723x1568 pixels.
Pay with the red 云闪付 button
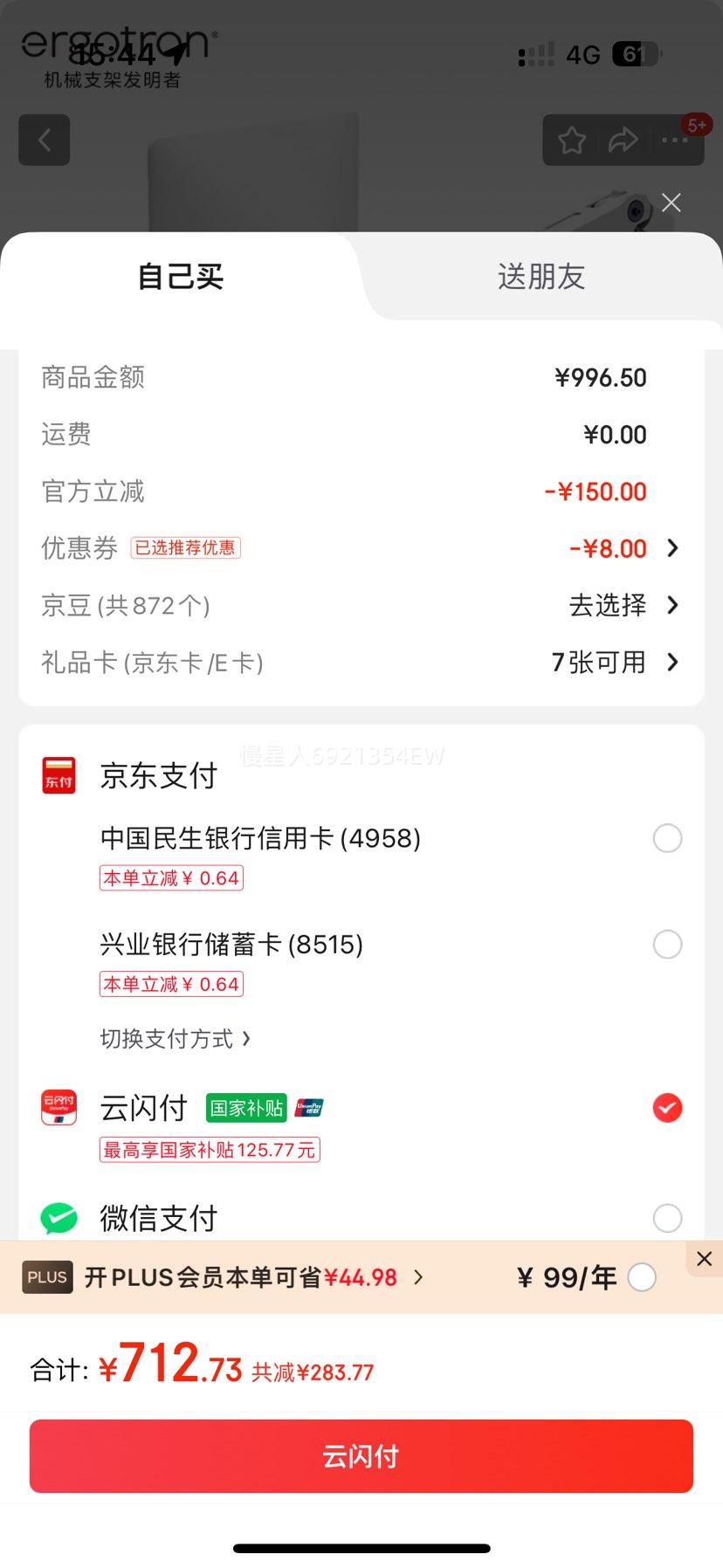tap(361, 1456)
